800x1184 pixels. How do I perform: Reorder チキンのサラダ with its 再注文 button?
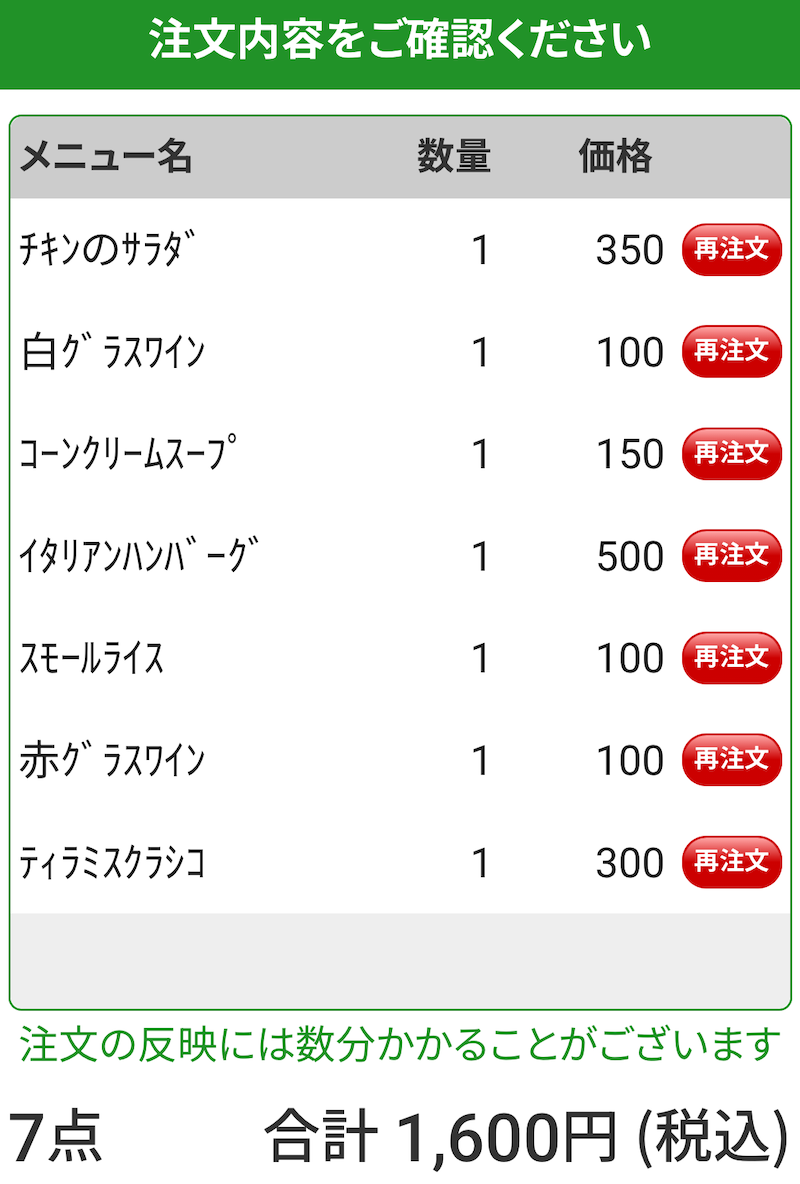731,249
